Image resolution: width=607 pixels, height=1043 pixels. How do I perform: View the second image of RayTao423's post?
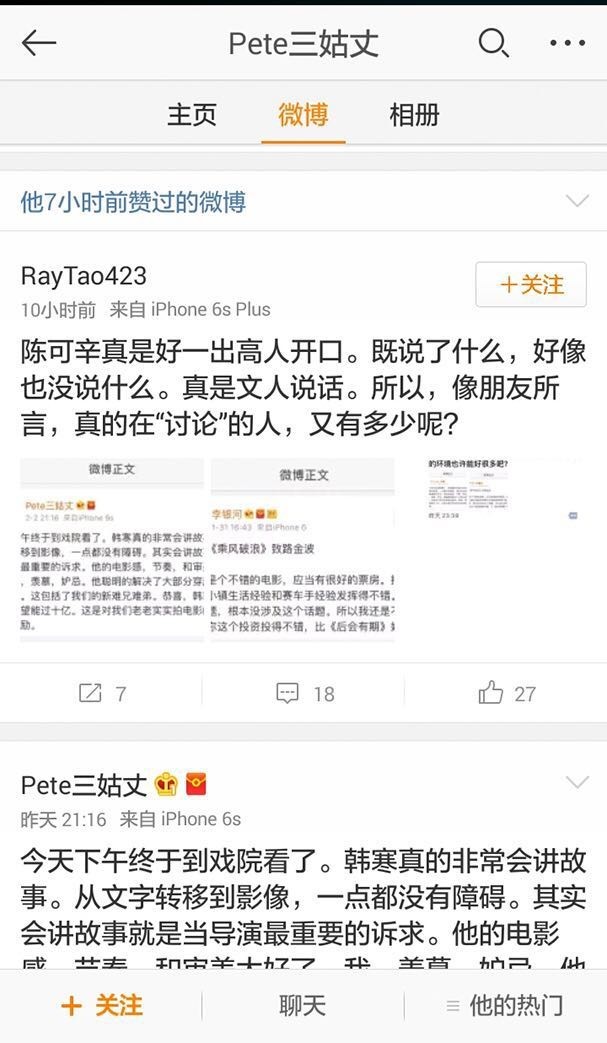302,548
